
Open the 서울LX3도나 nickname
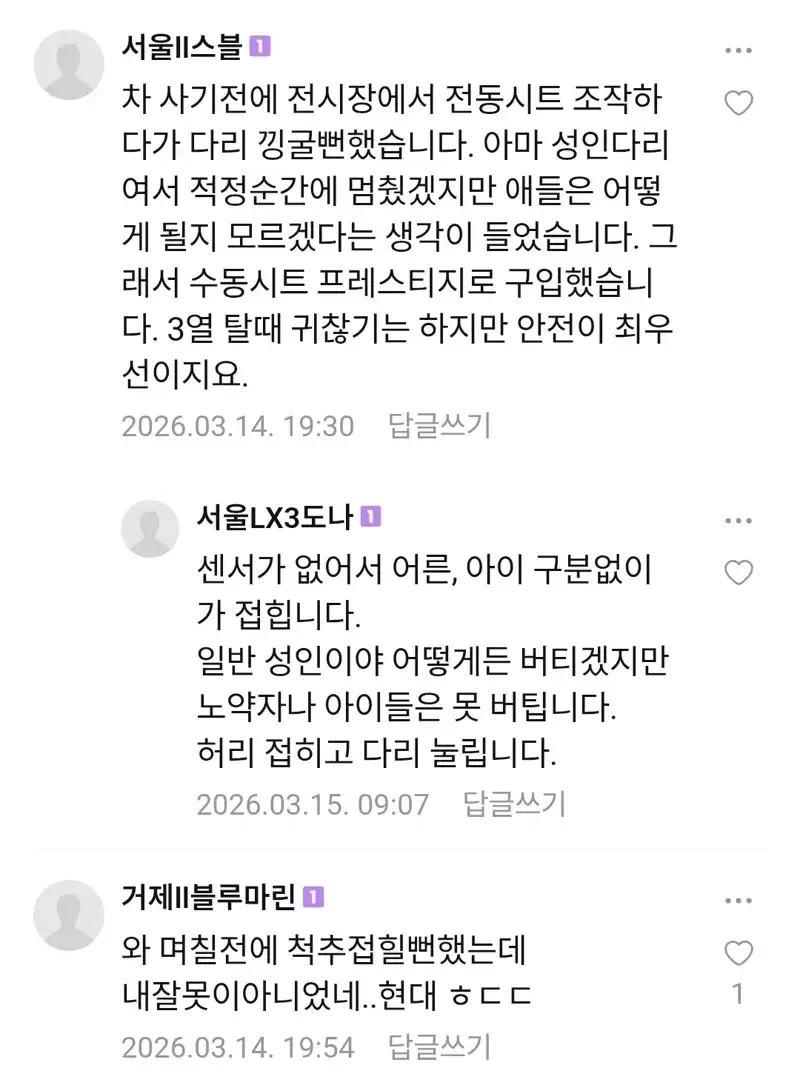tap(276, 517)
